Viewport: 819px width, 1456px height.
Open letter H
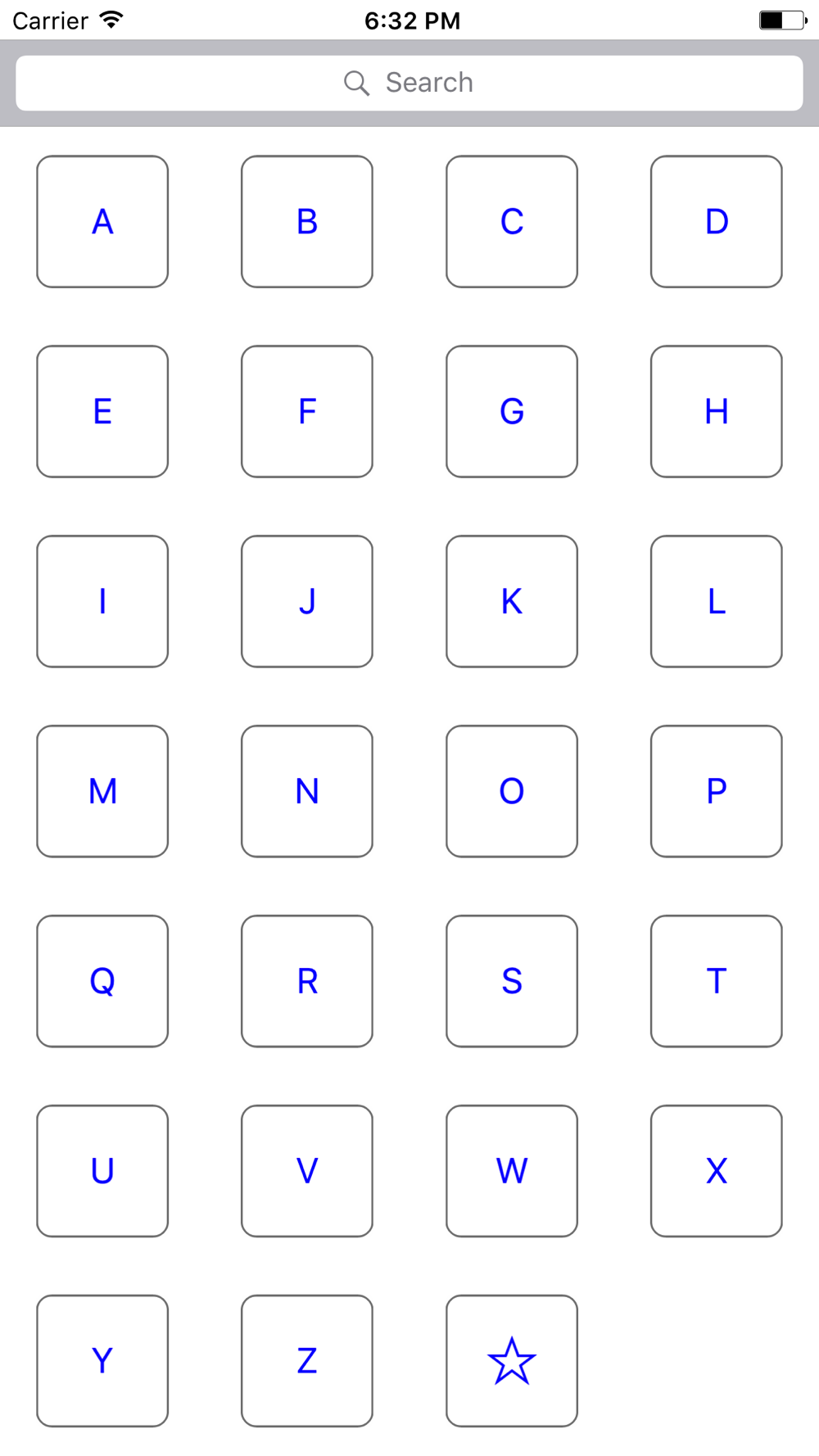[717, 412]
